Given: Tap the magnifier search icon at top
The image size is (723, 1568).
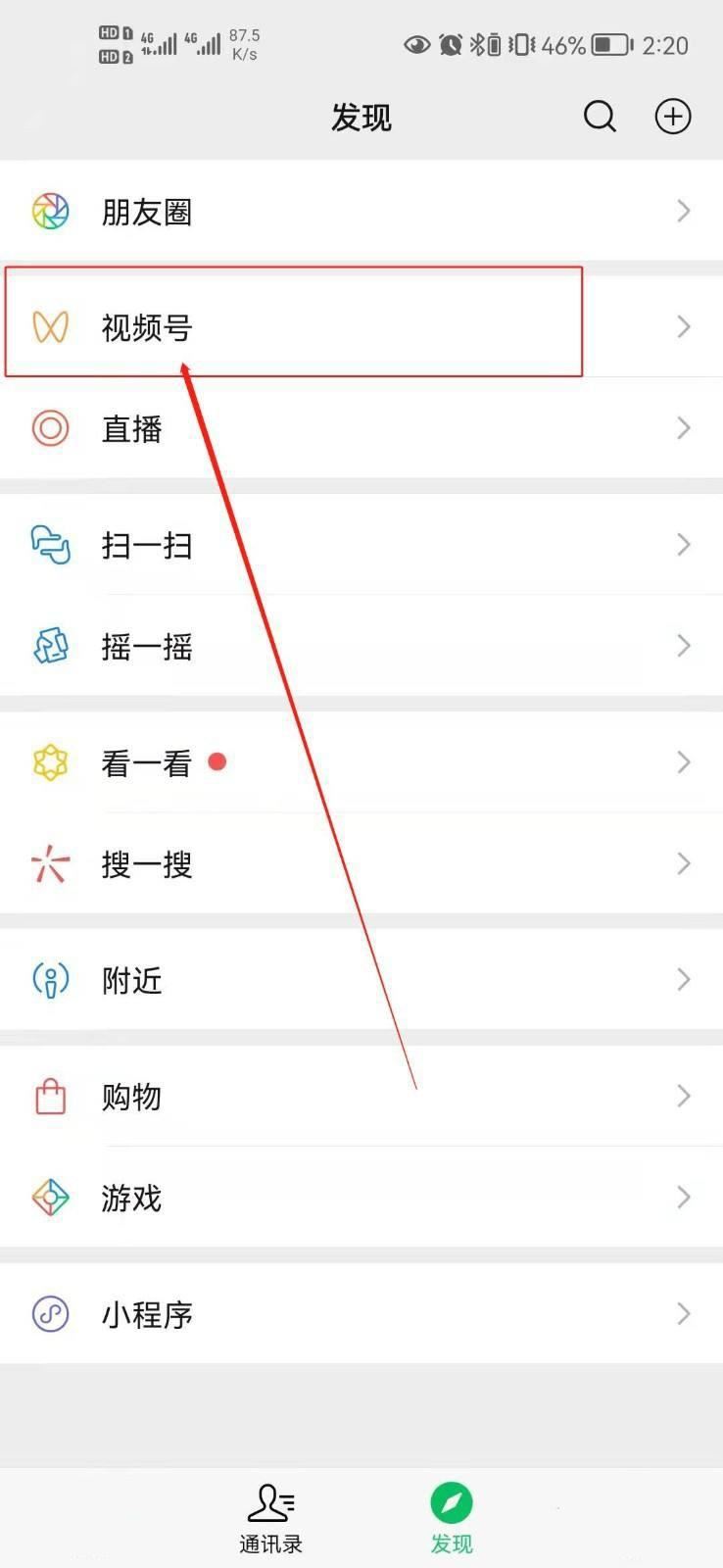Looking at the screenshot, I should point(599,117).
